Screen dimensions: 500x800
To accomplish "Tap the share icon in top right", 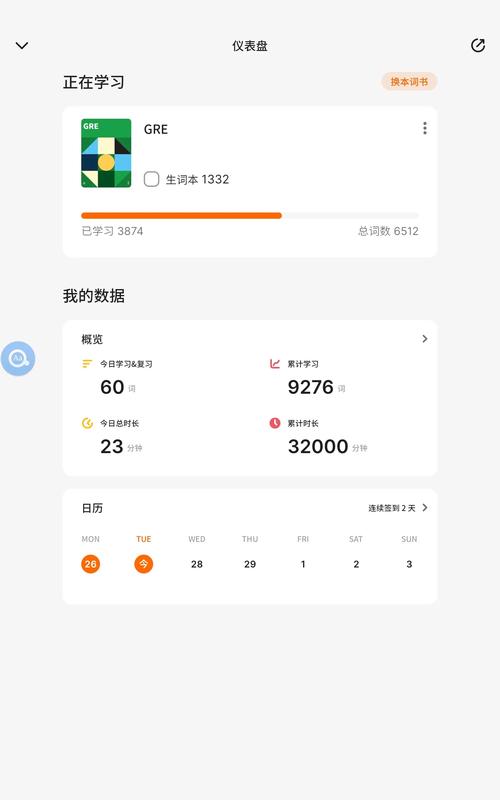I will click(478, 45).
